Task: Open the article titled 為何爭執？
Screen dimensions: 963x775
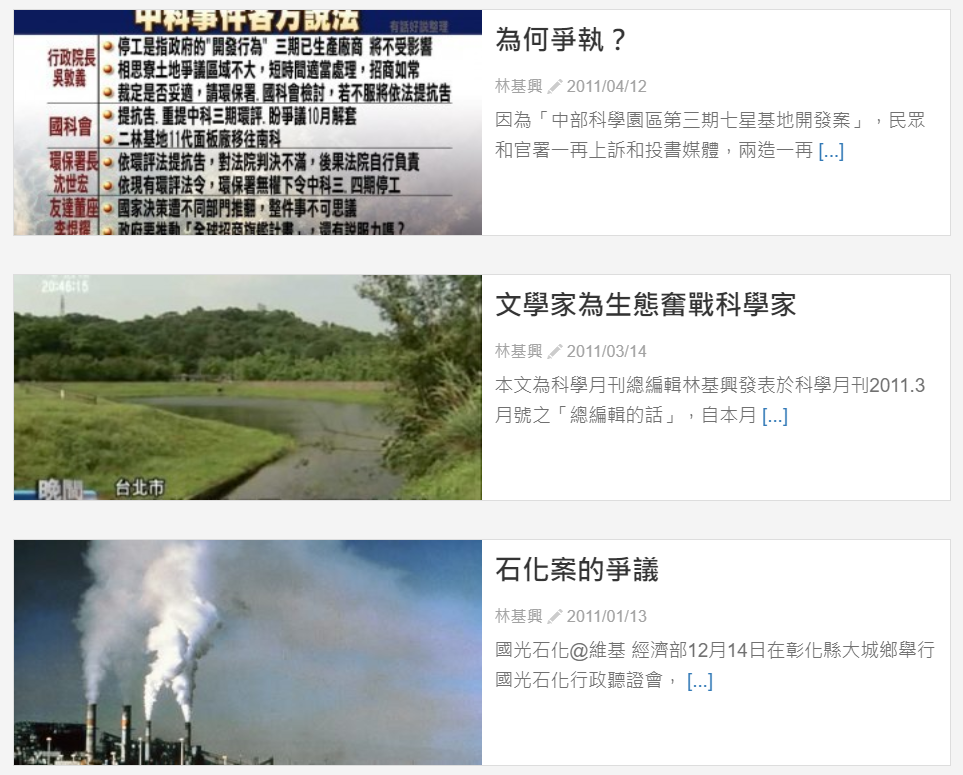Action: pos(561,41)
